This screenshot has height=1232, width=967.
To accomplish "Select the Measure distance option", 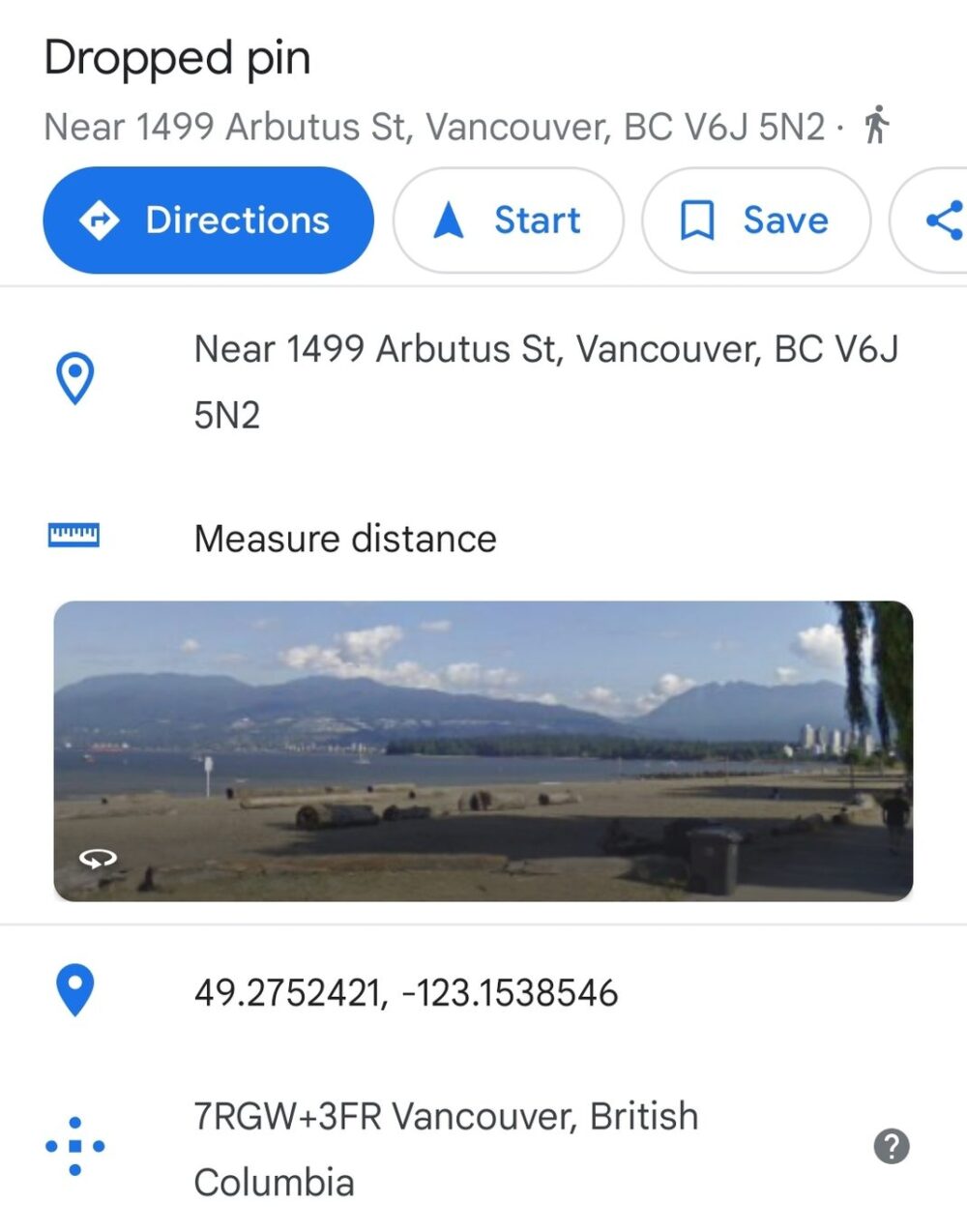I will click(x=345, y=539).
